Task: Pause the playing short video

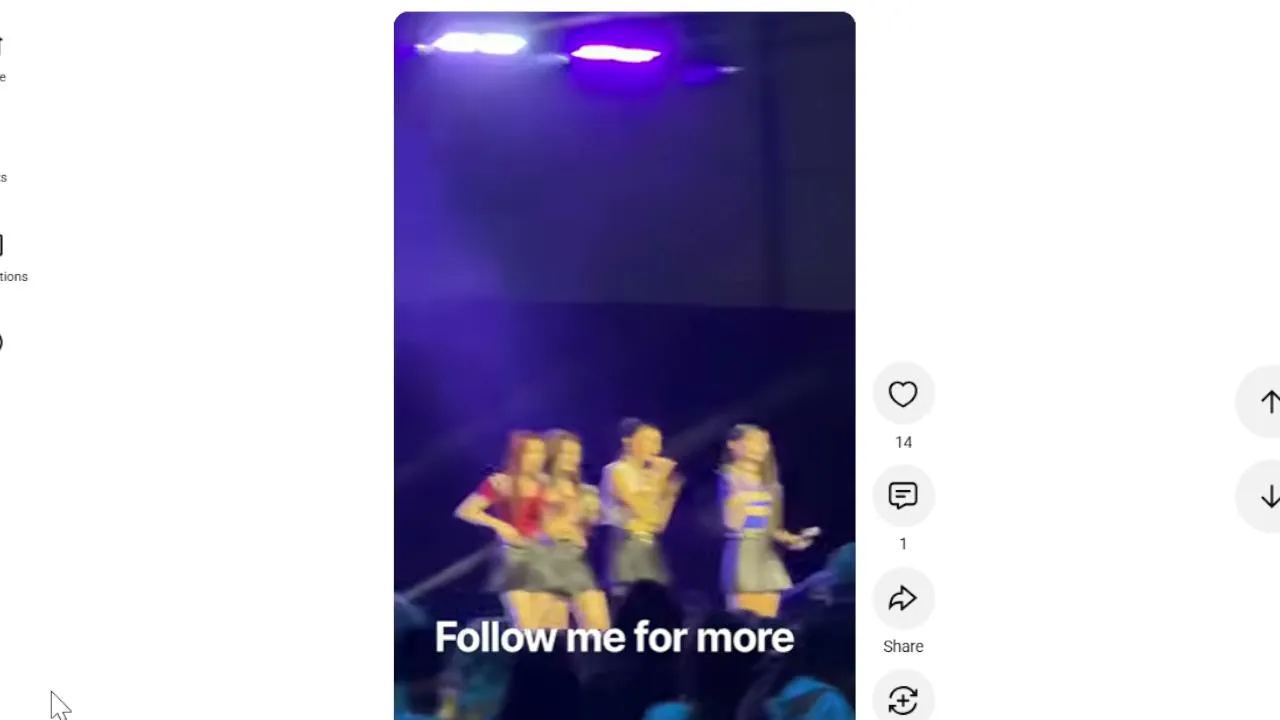Action: pyautogui.click(x=624, y=366)
